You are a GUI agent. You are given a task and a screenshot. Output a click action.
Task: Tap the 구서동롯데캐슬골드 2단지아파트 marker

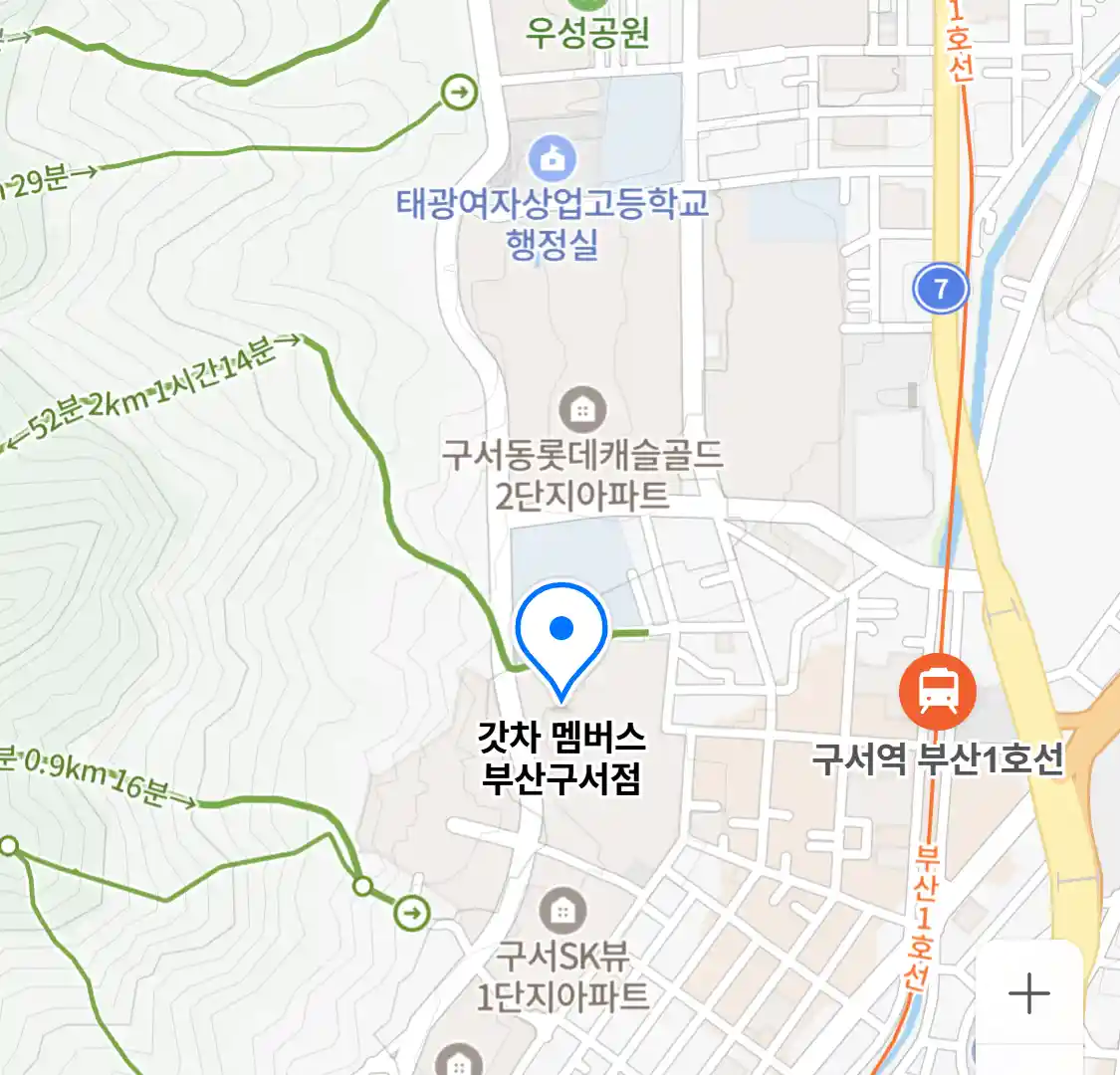582,409
